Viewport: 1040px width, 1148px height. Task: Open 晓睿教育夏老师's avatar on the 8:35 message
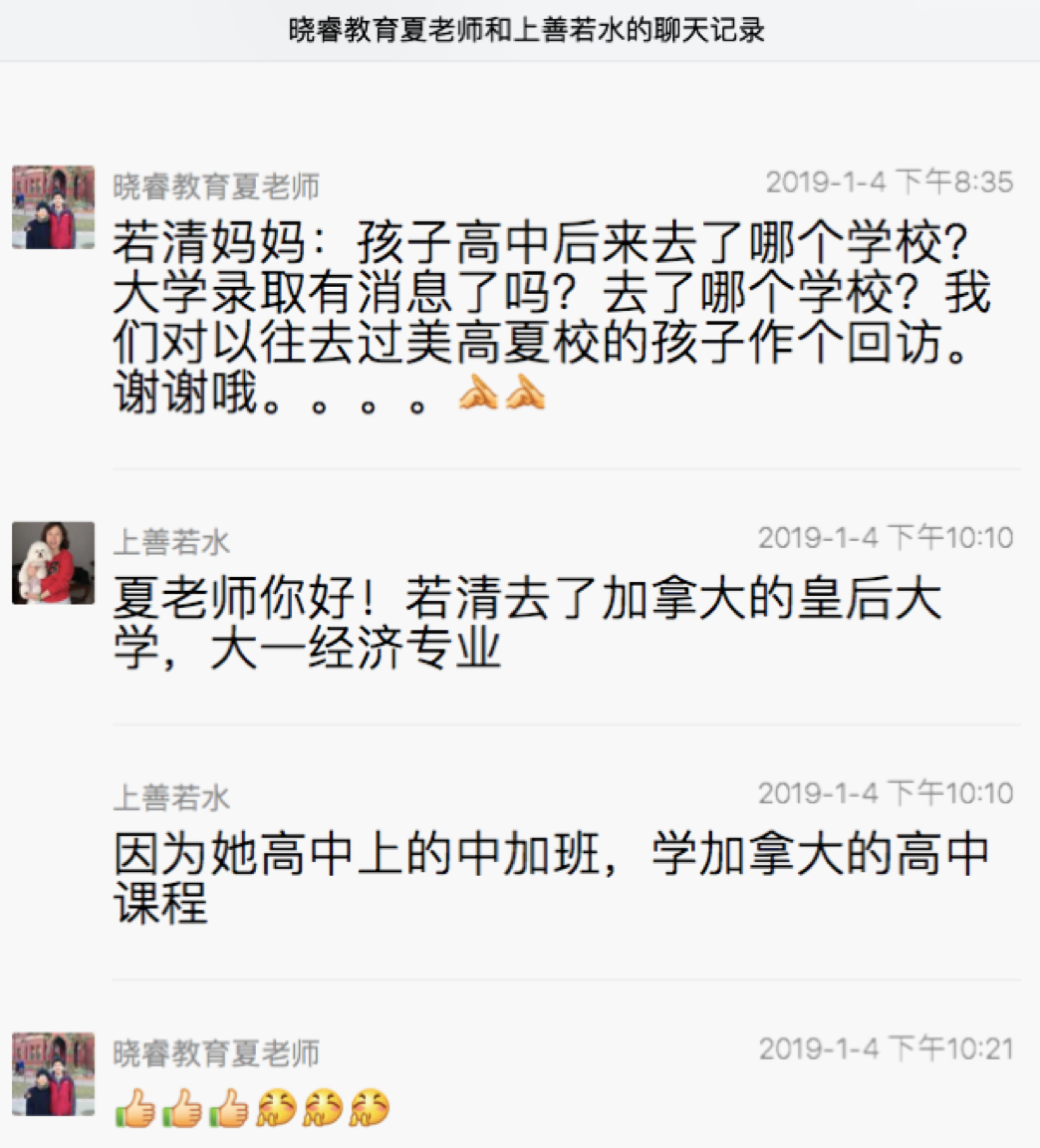click(53, 207)
